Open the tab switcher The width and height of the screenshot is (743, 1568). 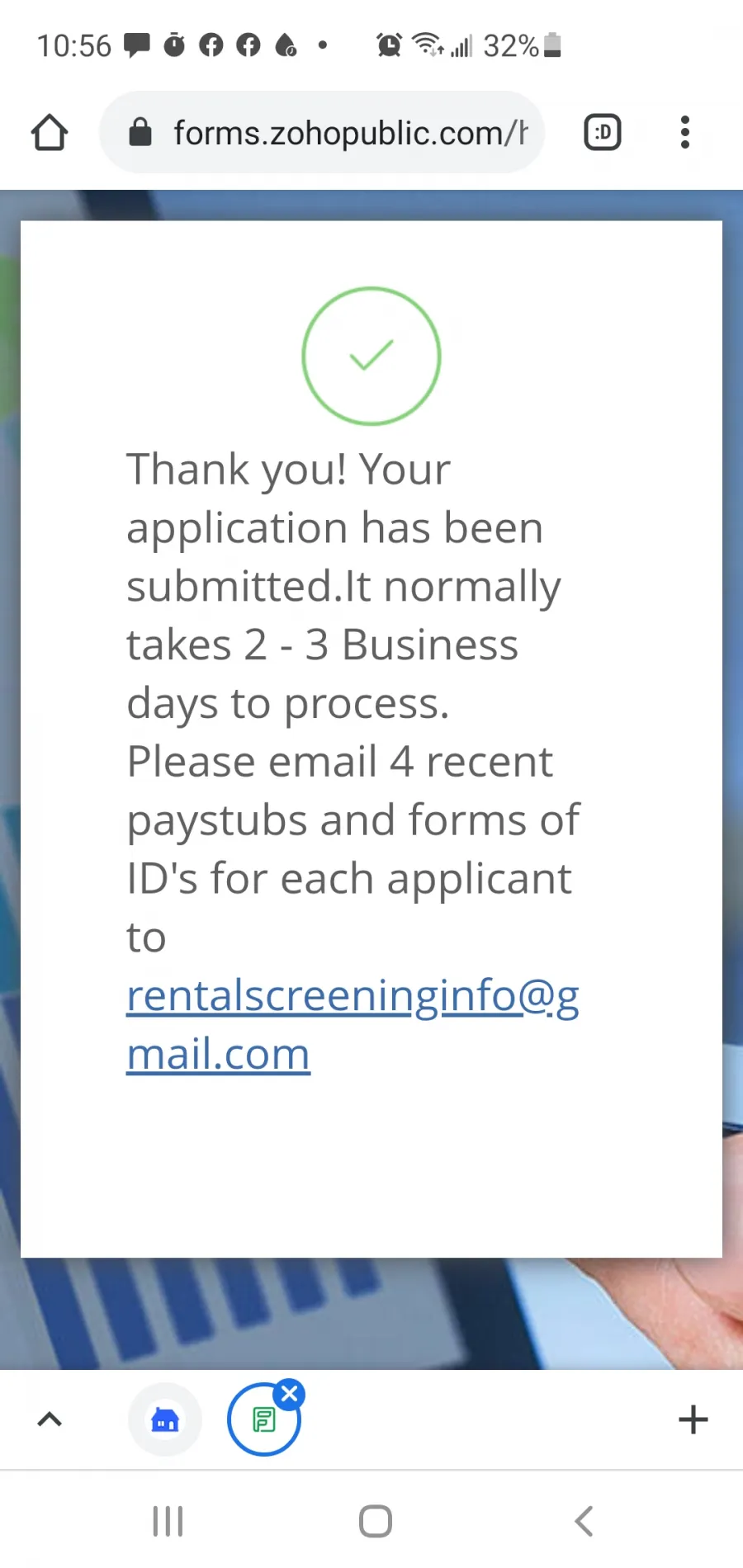[603, 132]
